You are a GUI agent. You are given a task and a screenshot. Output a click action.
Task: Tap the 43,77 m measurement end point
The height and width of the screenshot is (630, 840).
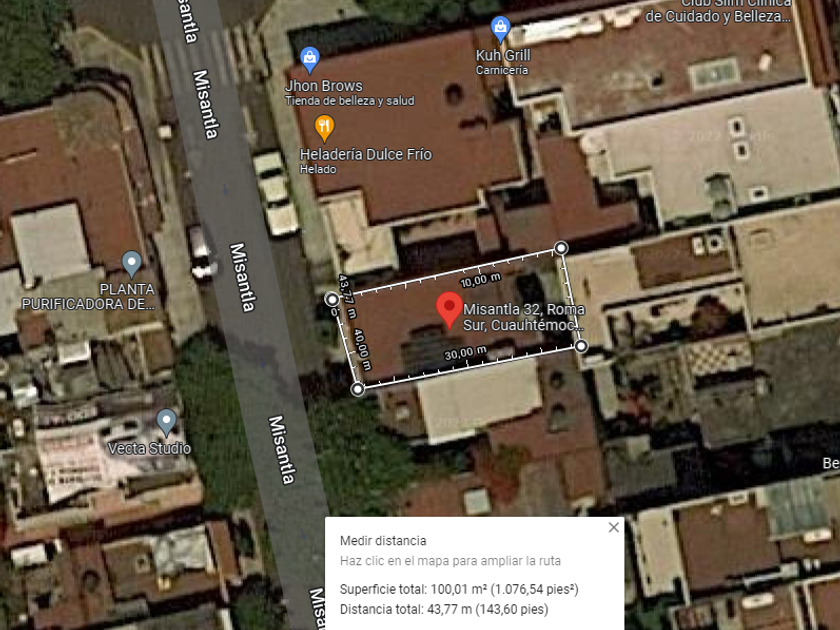tap(332, 299)
